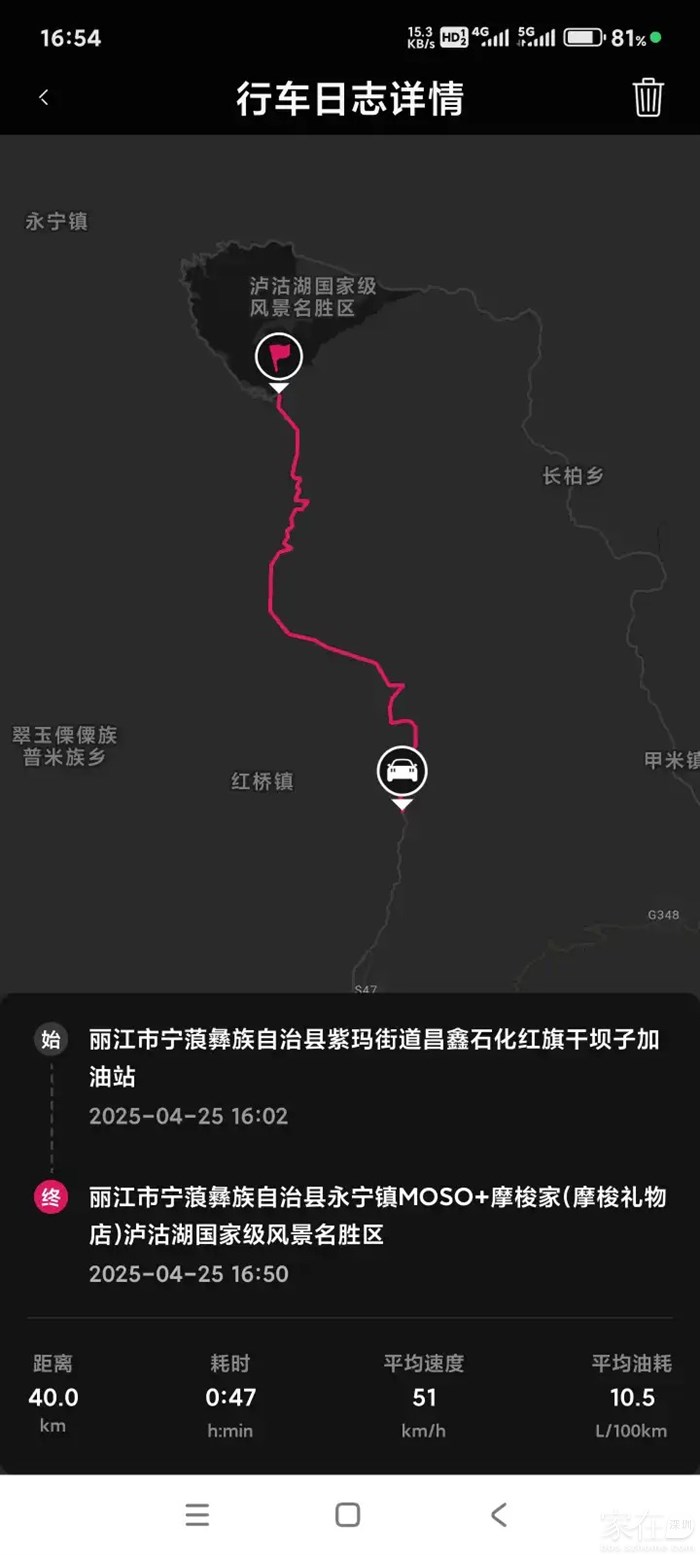Image resolution: width=700 pixels, height=1555 pixels.
Task: Open recent apps from the navigation bar
Action: tap(198, 1514)
